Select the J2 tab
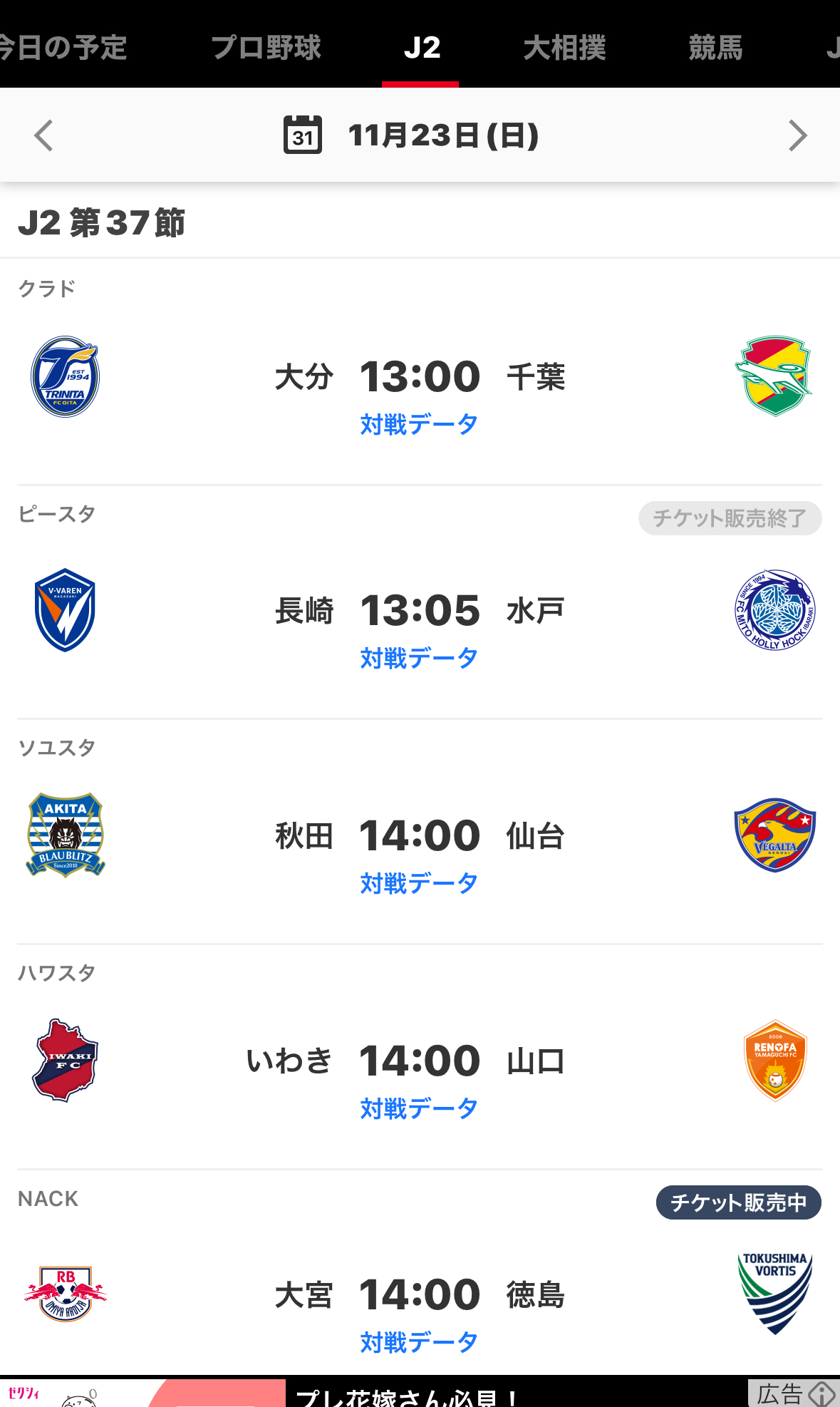This screenshot has width=840, height=1407. [x=421, y=48]
